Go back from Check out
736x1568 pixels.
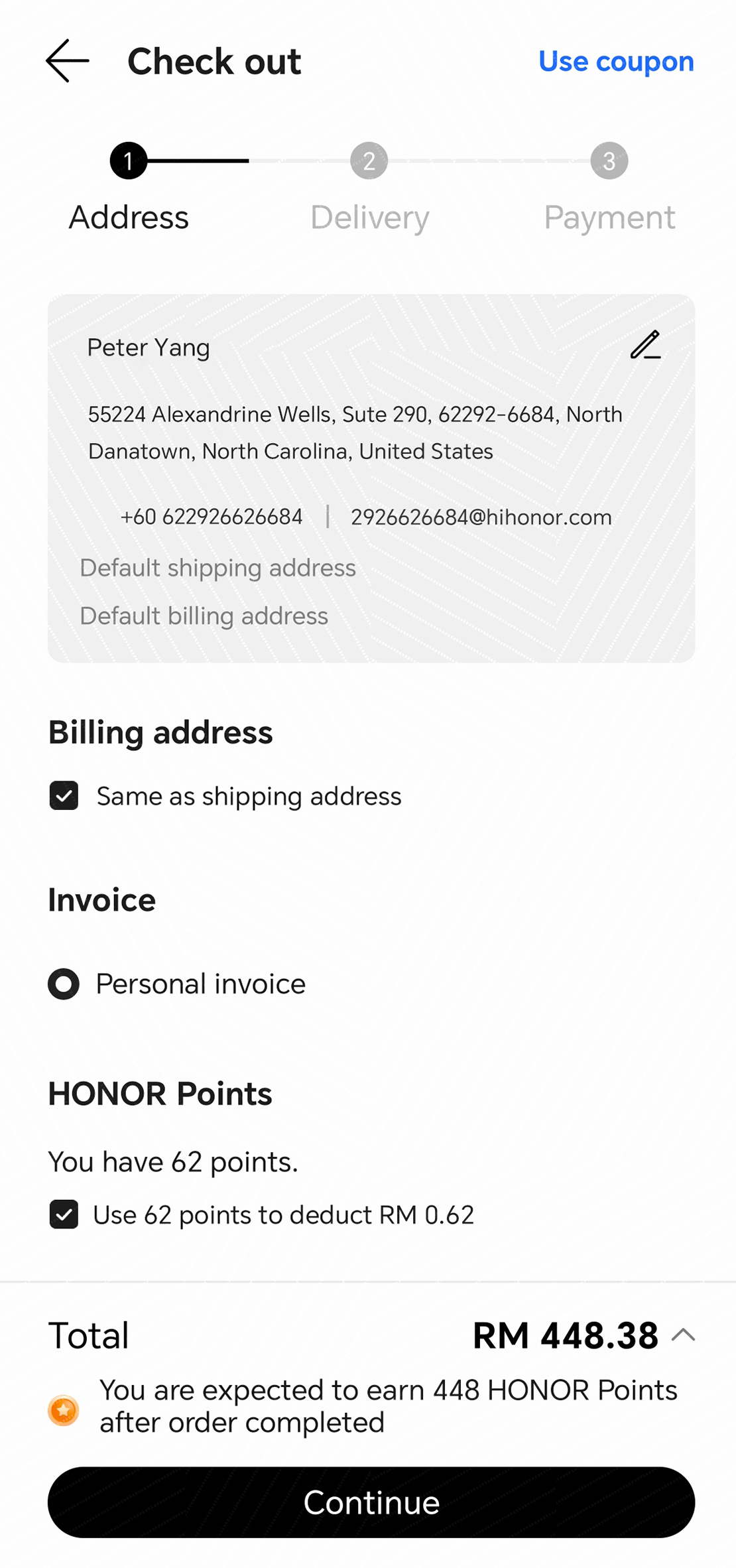(68, 61)
